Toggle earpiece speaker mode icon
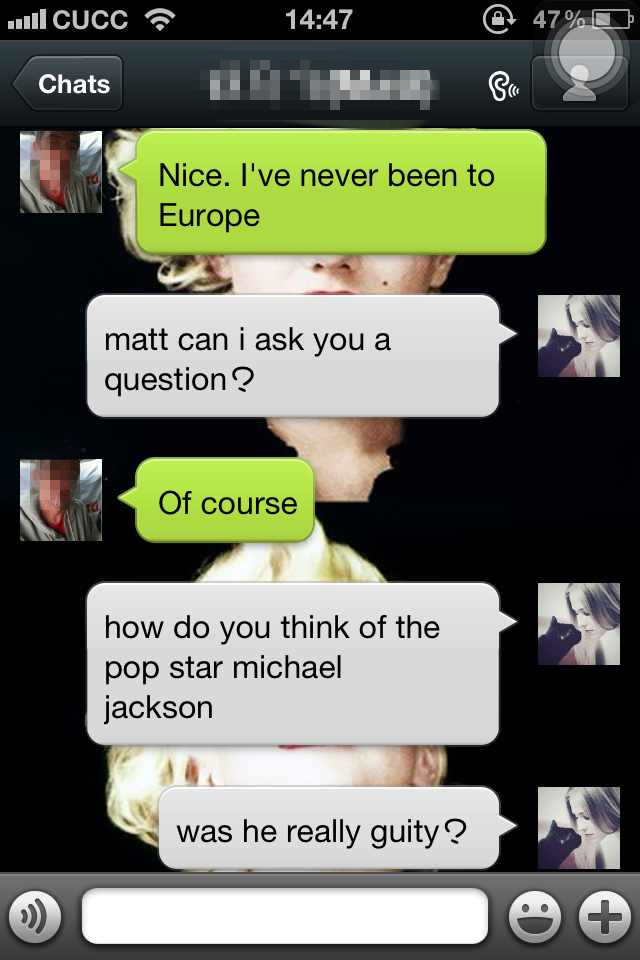Viewport: 640px width, 960px height. click(502, 86)
